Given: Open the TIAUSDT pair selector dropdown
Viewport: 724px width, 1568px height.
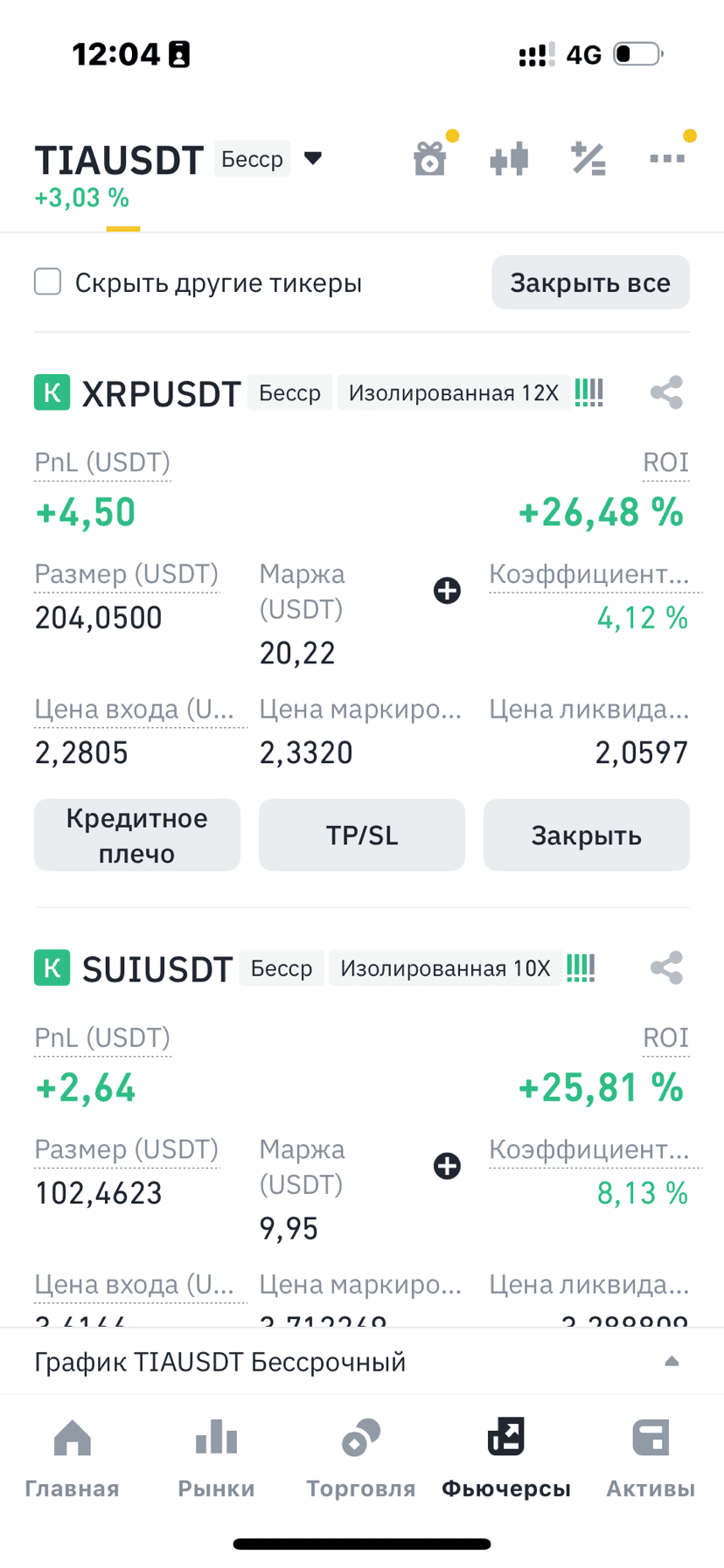Looking at the screenshot, I should (313, 159).
